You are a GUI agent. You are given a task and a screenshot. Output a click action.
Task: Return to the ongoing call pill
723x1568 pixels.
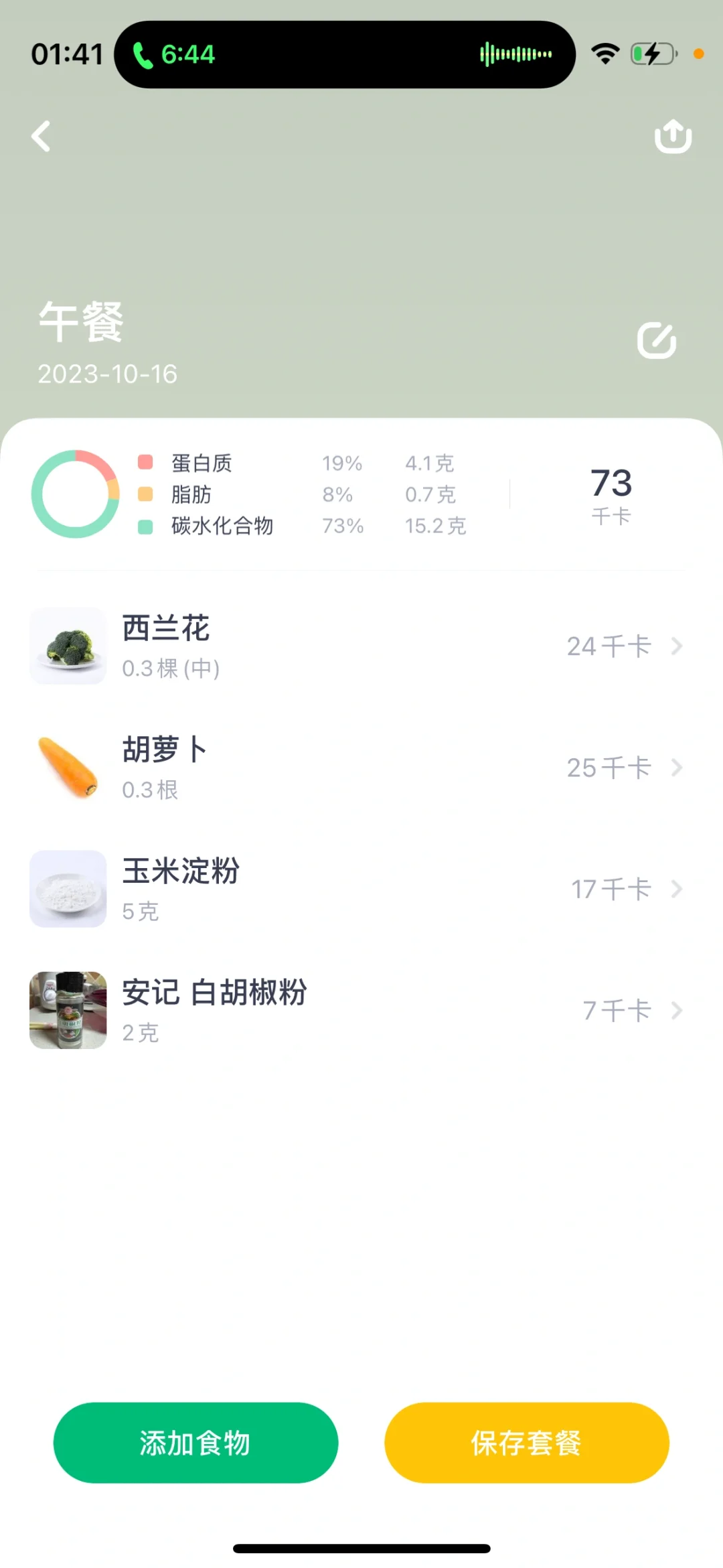(x=345, y=54)
